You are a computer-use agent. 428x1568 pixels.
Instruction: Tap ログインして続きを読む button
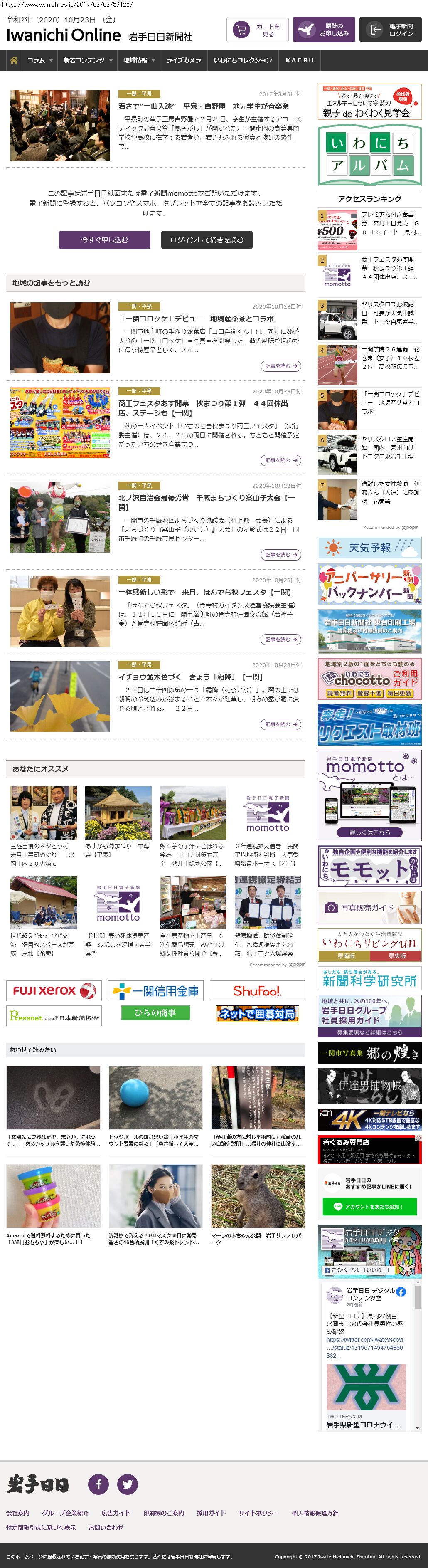click(x=206, y=240)
